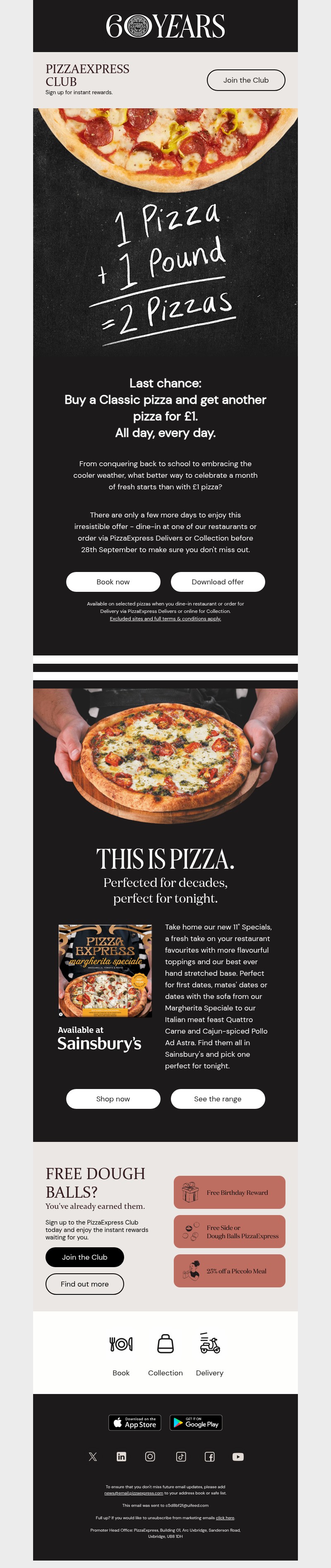
Task: Open the excluded sites and full terms link
Action: (165, 618)
